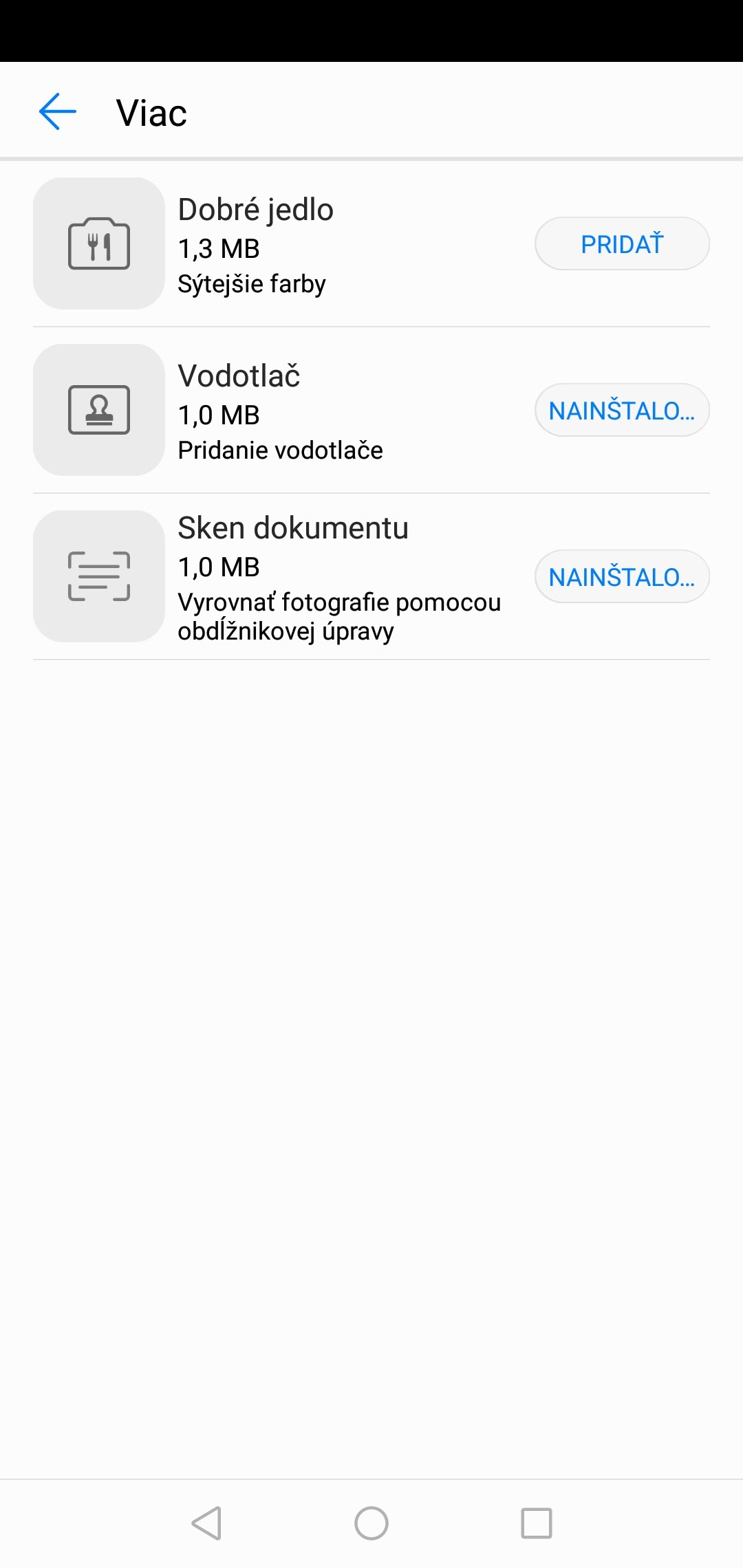Viewport: 743px width, 1568px height.
Task: Tap the system home button
Action: tap(371, 1523)
